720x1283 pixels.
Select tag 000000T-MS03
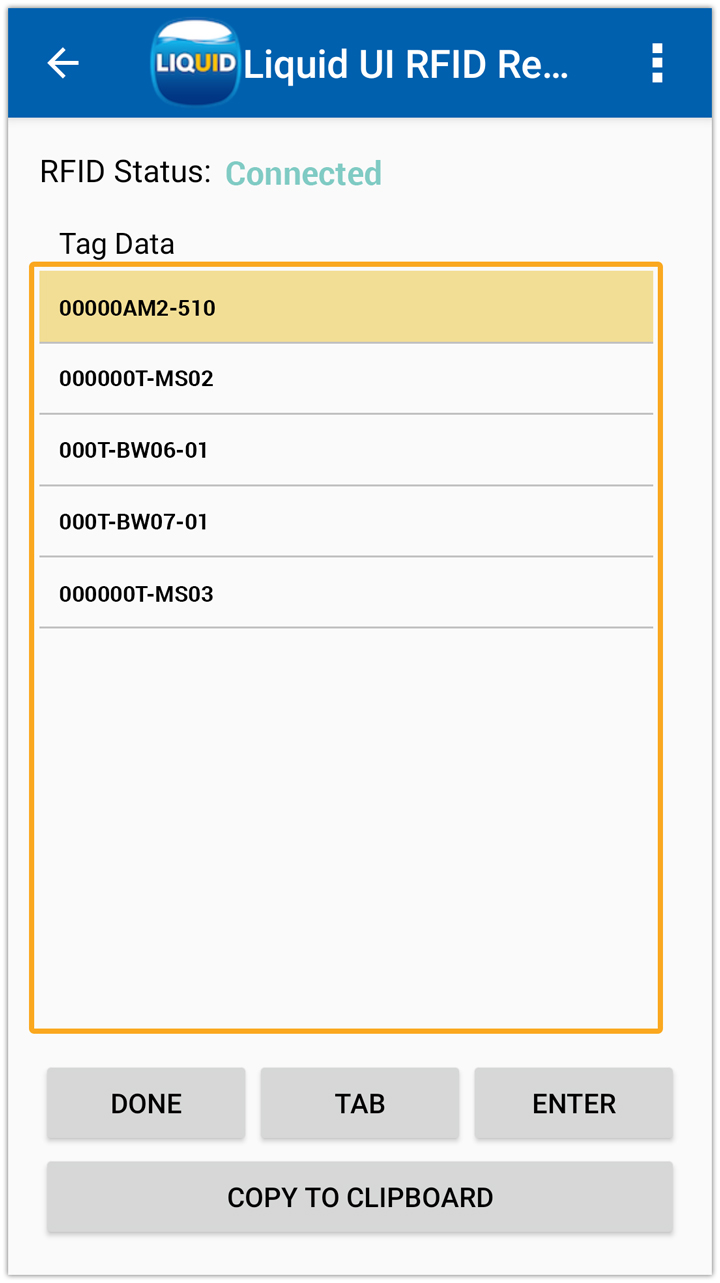[x=345, y=594]
